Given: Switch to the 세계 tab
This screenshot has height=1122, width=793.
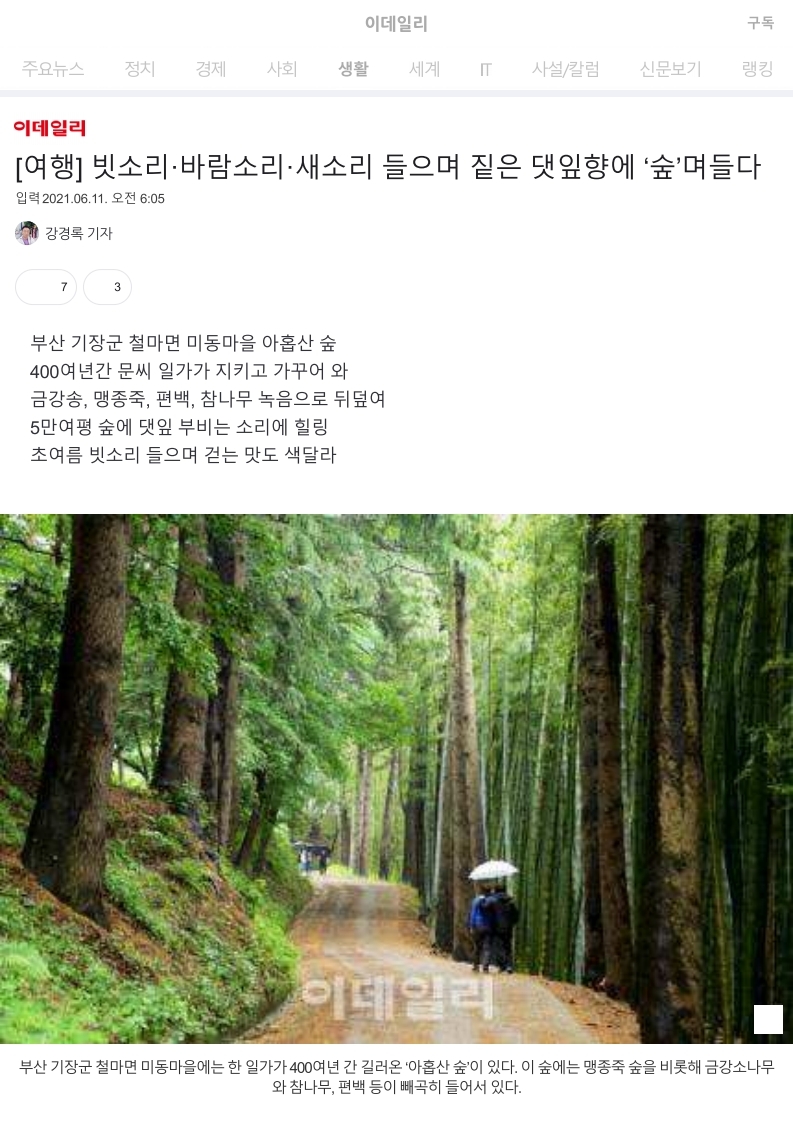Looking at the screenshot, I should (x=424, y=69).
